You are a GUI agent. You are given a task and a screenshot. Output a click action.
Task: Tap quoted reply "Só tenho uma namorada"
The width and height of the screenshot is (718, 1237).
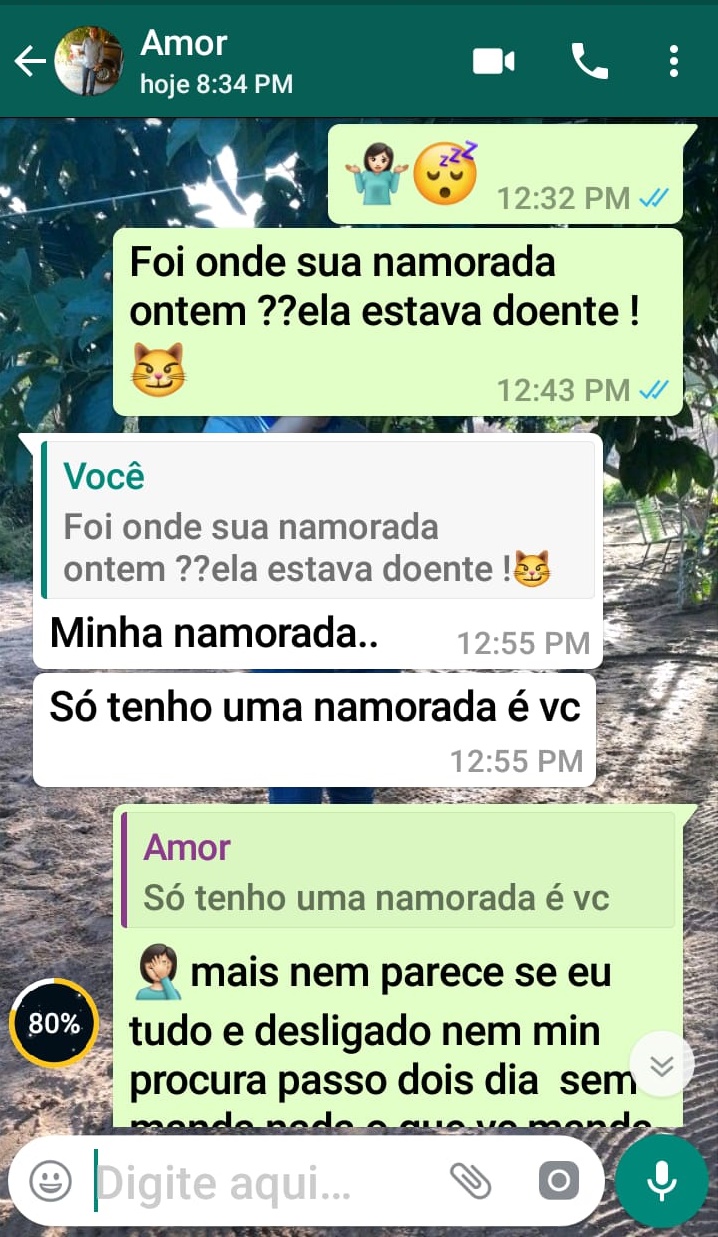tap(398, 870)
